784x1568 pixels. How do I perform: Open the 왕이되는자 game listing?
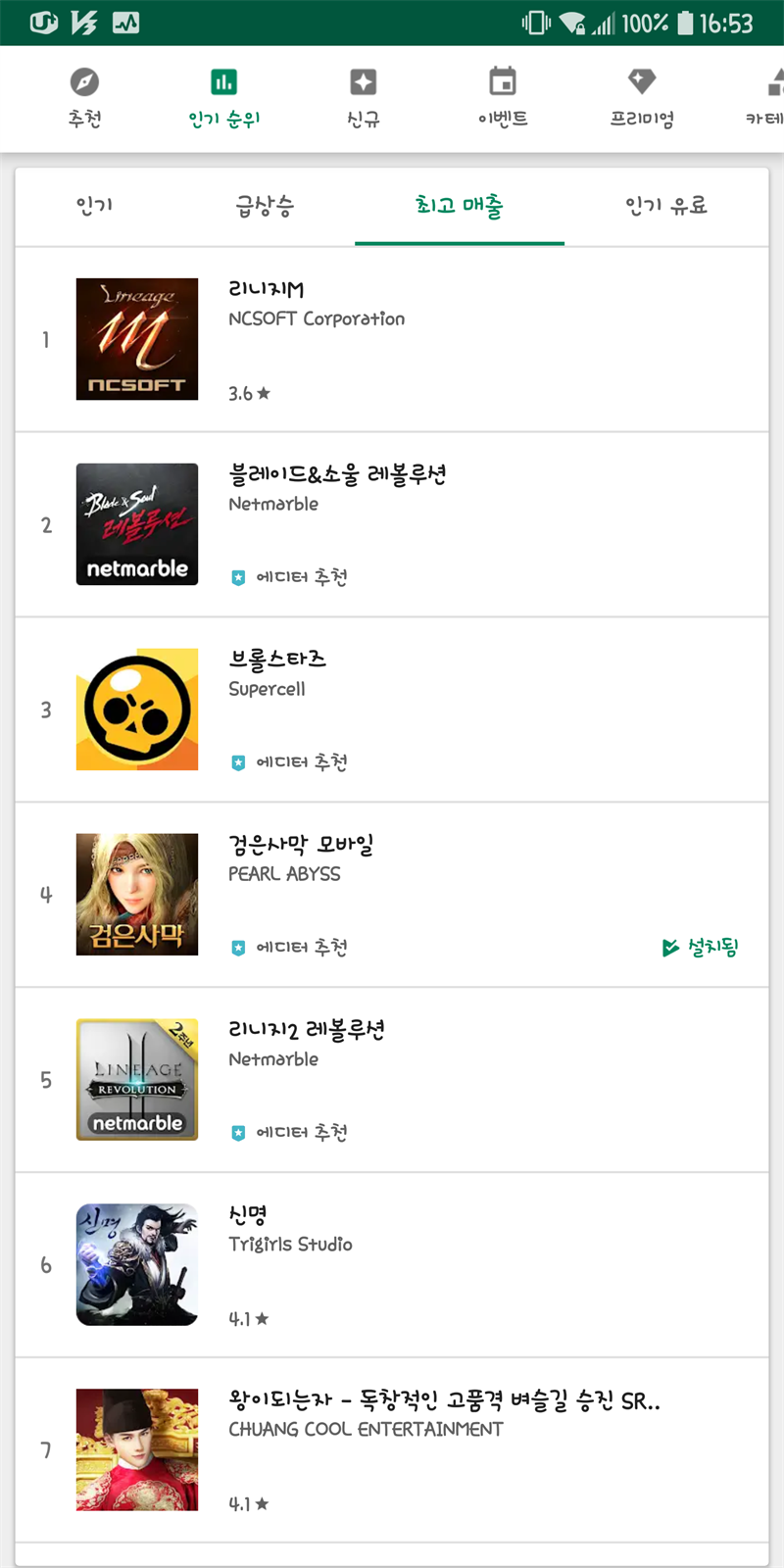(392, 1450)
